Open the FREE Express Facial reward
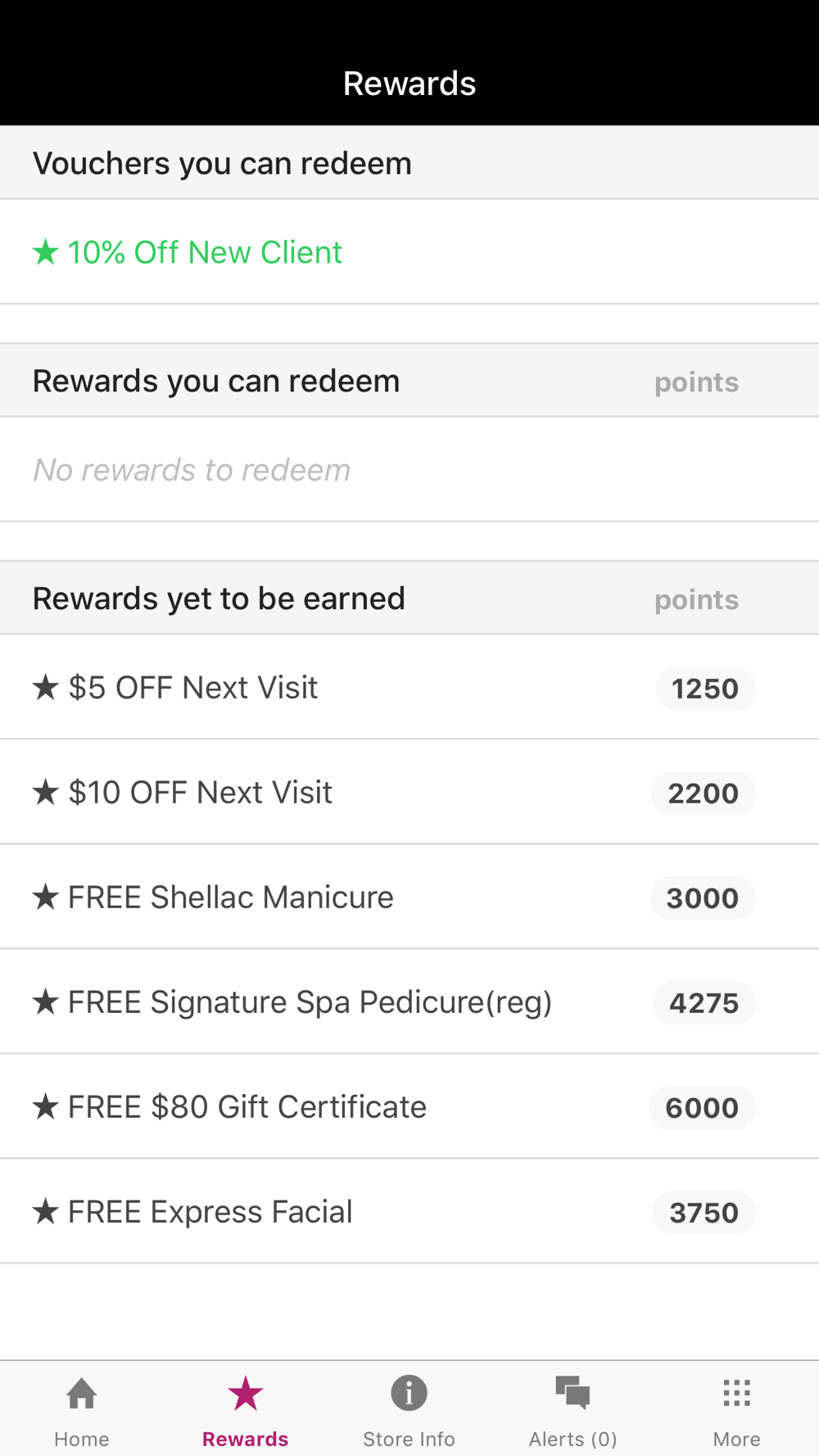The height and width of the screenshot is (1456, 819). click(409, 1211)
